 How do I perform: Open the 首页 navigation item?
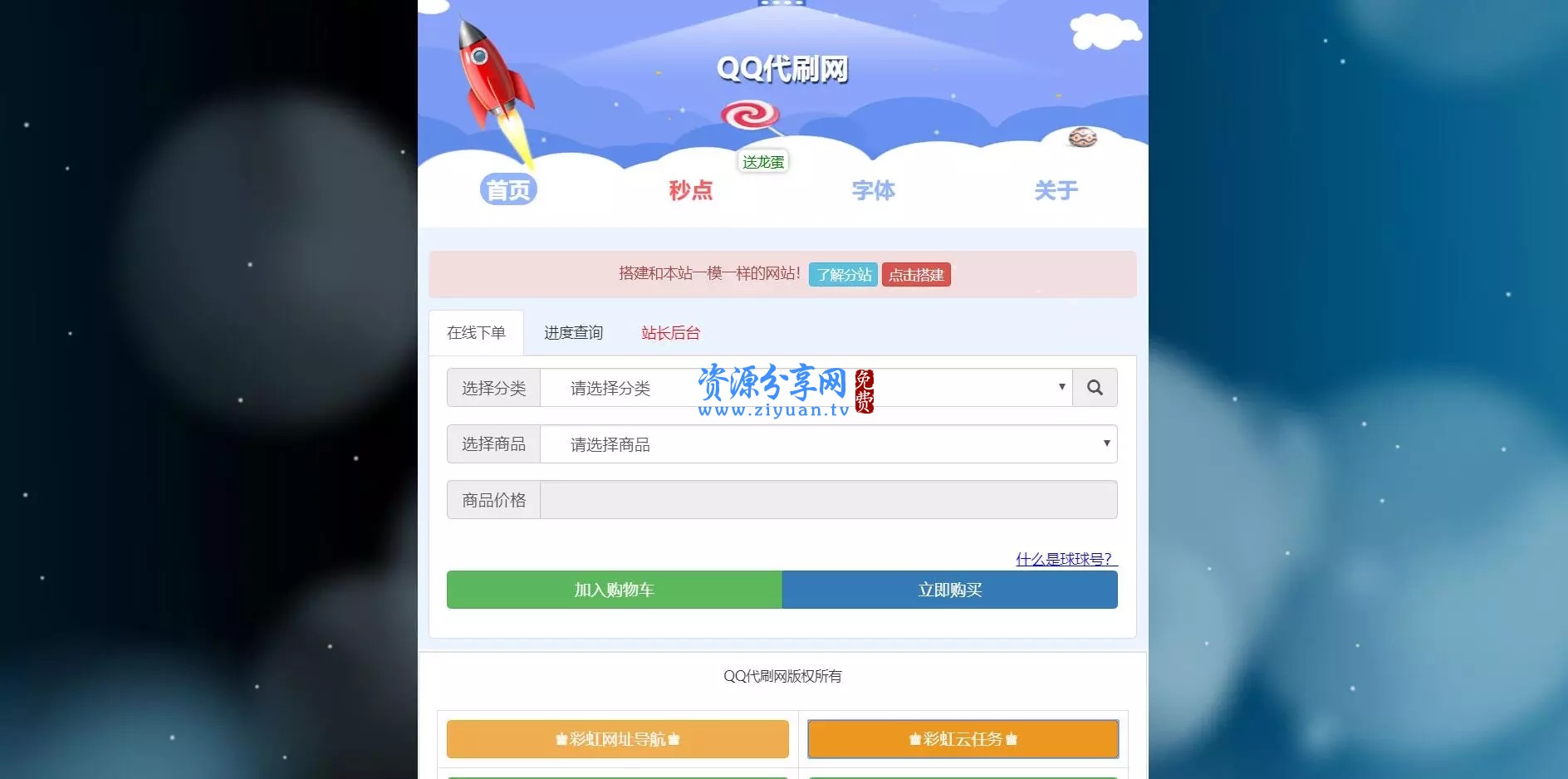(x=508, y=190)
